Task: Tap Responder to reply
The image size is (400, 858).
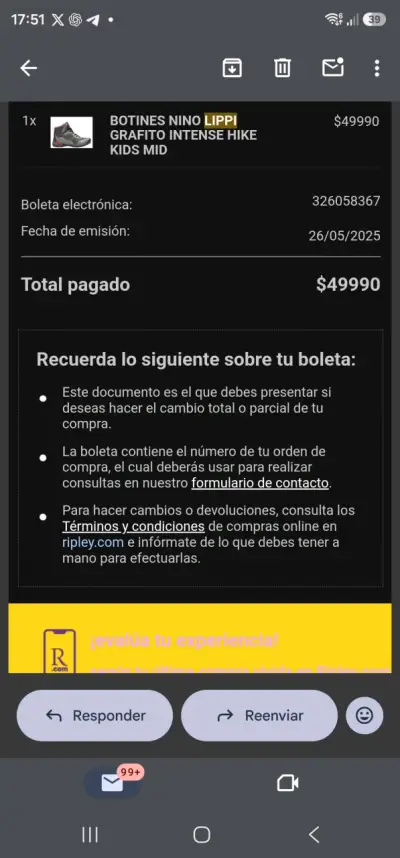Action: (x=95, y=716)
